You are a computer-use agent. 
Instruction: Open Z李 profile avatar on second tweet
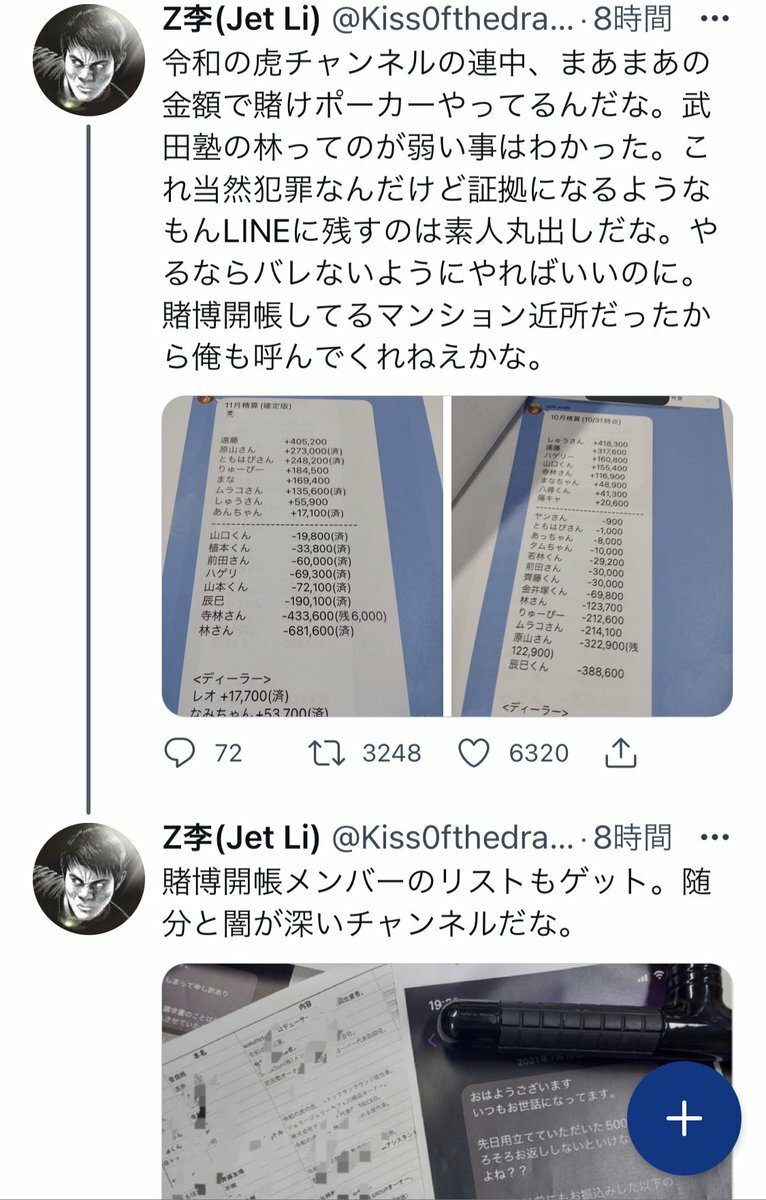(89, 879)
